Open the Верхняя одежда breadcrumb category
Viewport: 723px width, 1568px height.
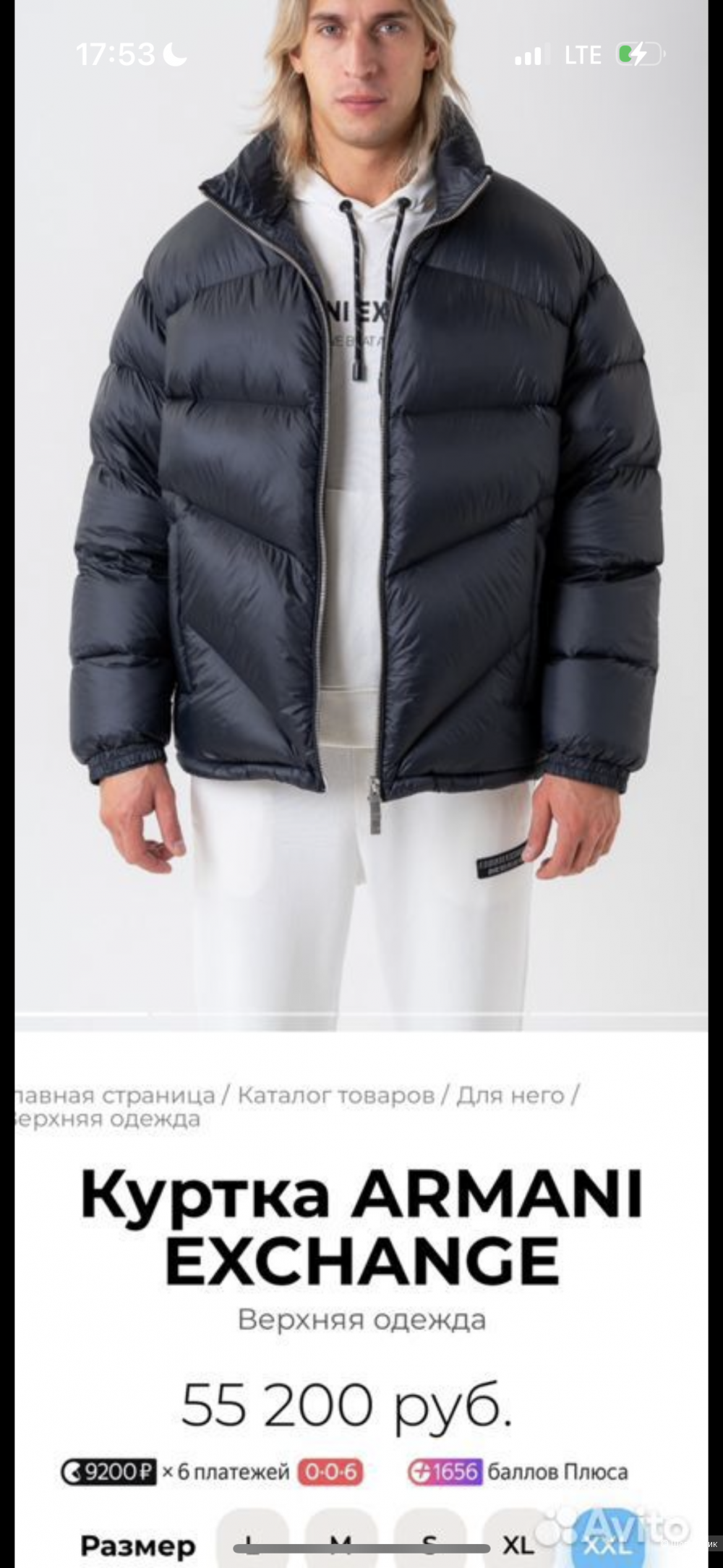pyautogui.click(x=108, y=1119)
